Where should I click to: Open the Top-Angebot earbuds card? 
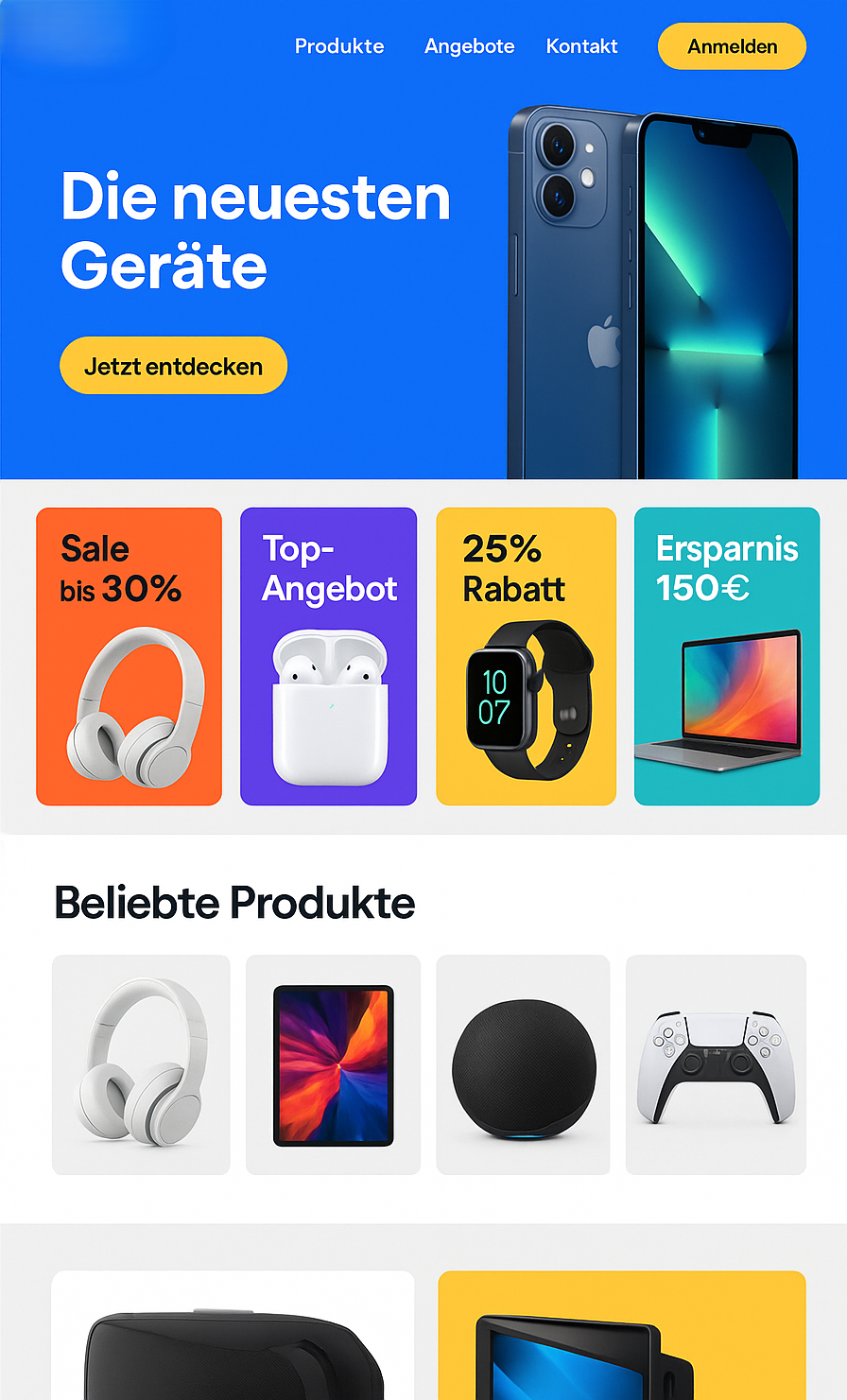pos(328,657)
